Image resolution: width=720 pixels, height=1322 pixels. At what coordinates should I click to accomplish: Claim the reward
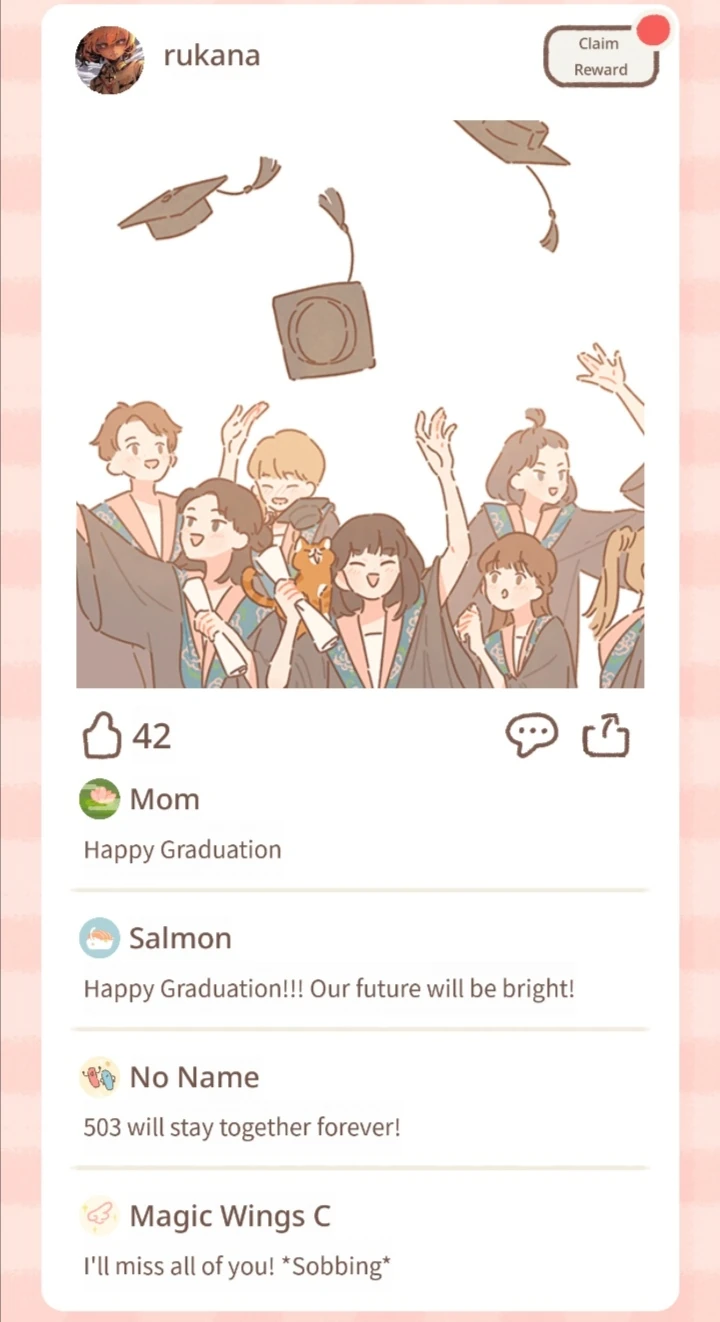click(601, 57)
